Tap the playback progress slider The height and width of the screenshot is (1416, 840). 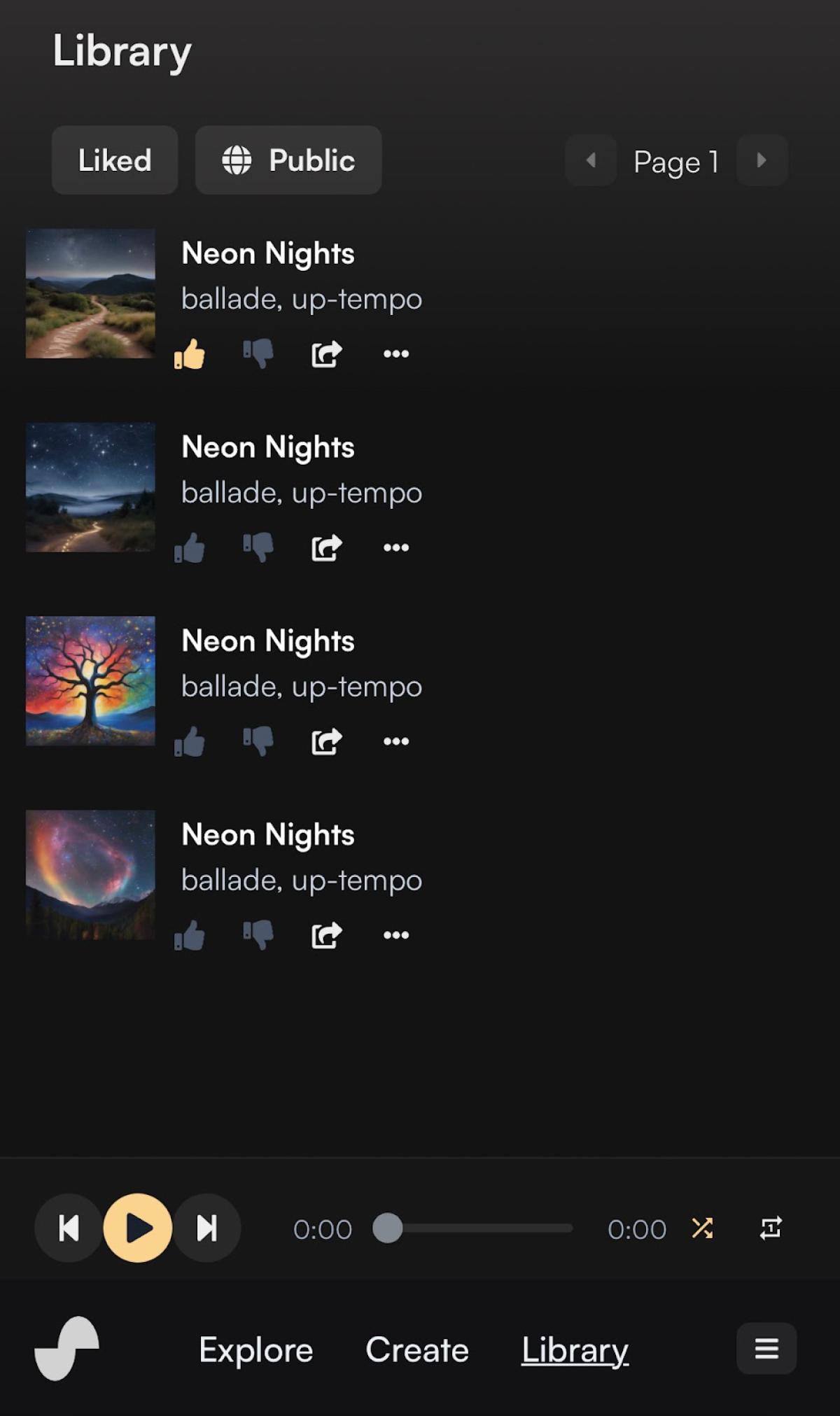[x=476, y=1228]
